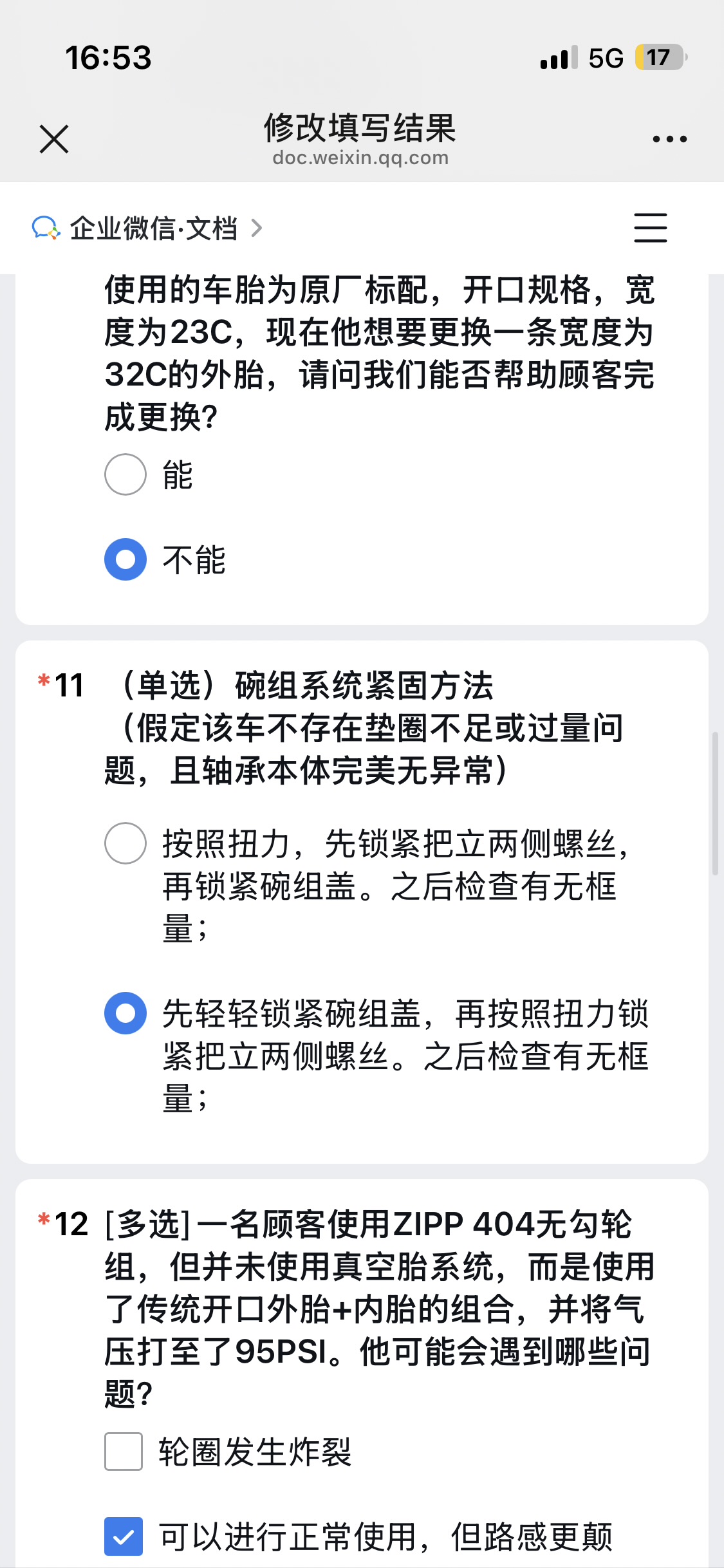Close the 修改填写结果 page
Viewport: 724px width, 1568px height.
54,139
